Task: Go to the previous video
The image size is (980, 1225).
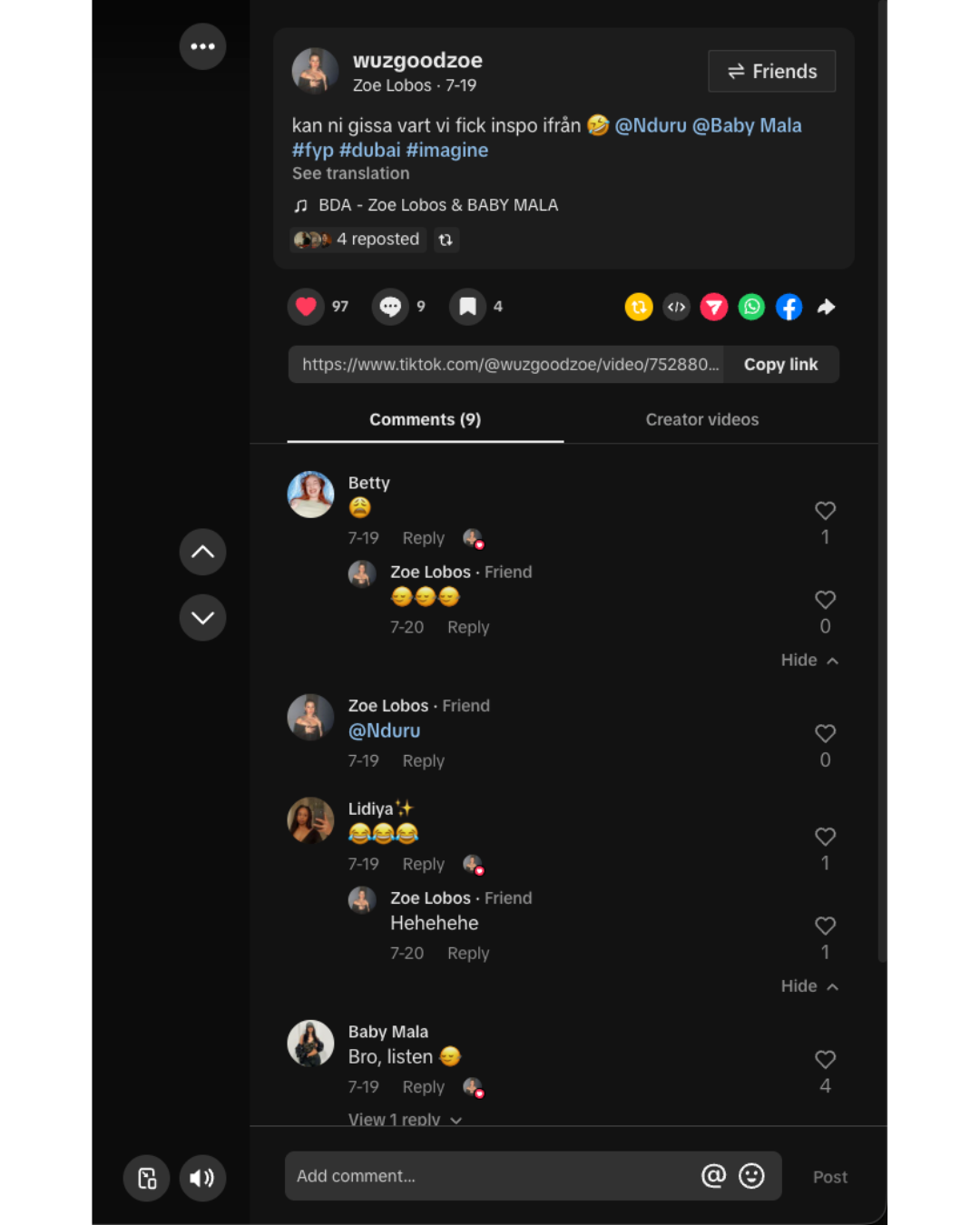Action: point(202,552)
